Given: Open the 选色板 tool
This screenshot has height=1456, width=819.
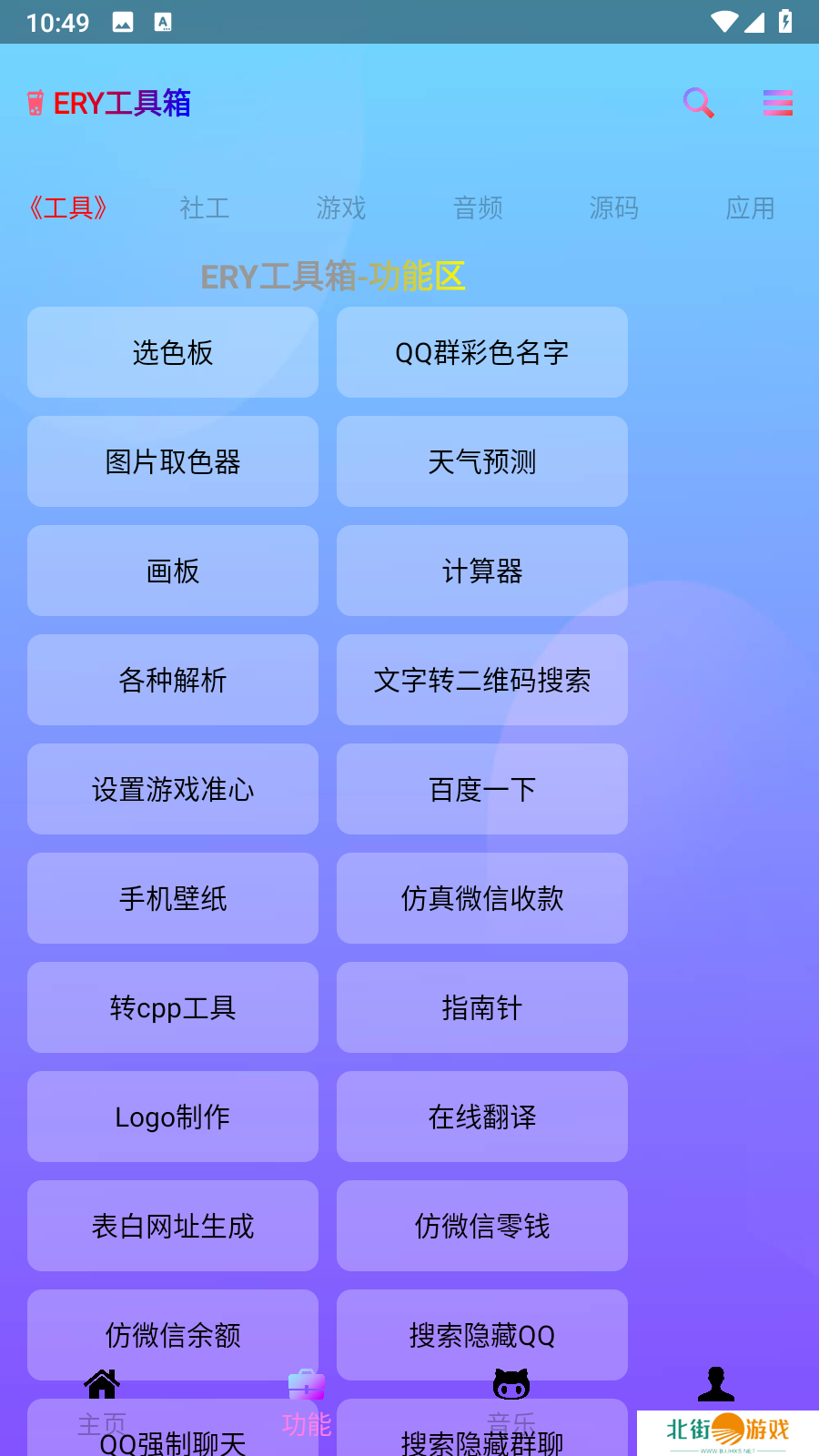Looking at the screenshot, I should point(173,352).
